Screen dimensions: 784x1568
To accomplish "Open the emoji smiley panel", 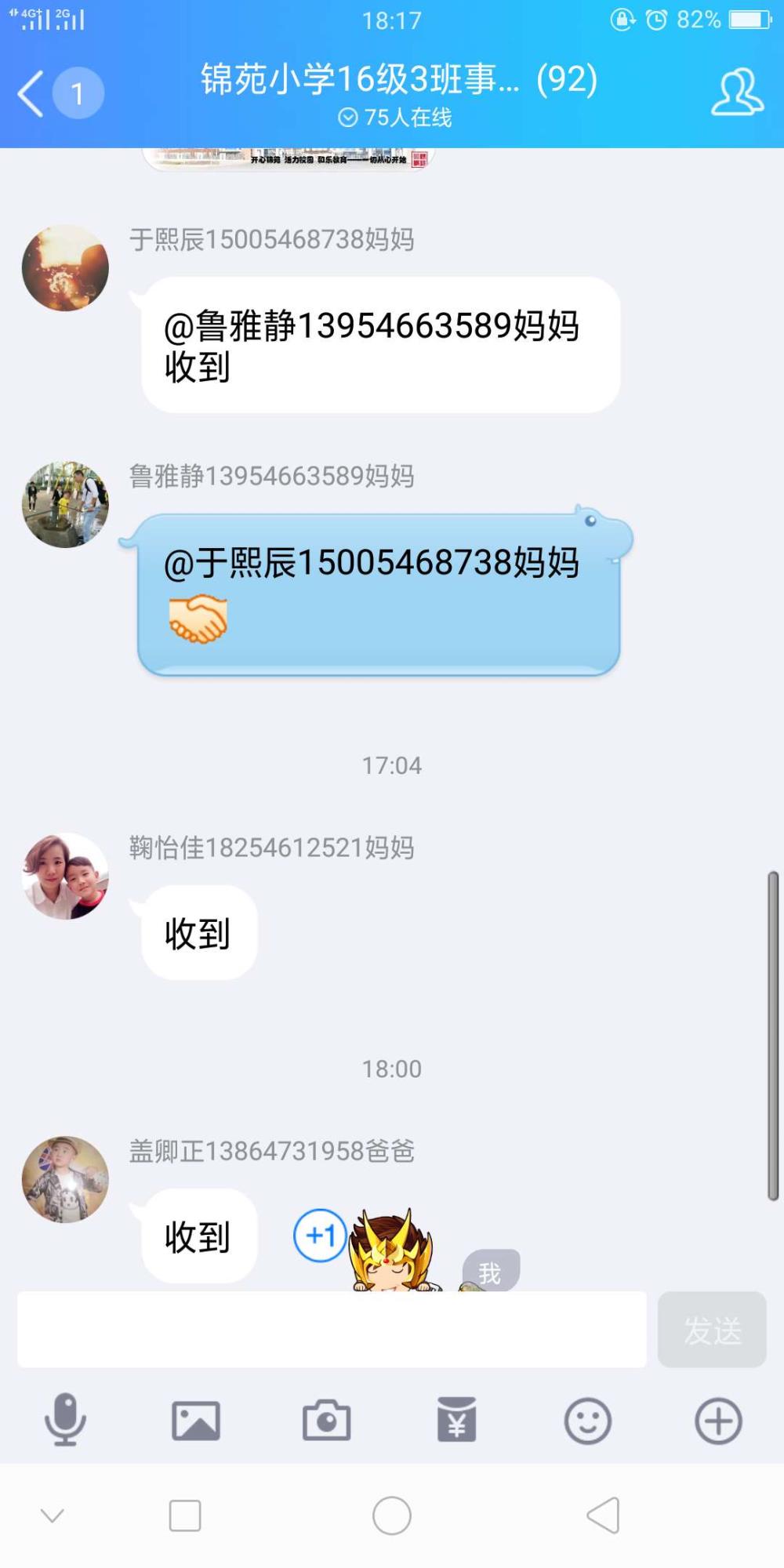I will [x=587, y=1421].
